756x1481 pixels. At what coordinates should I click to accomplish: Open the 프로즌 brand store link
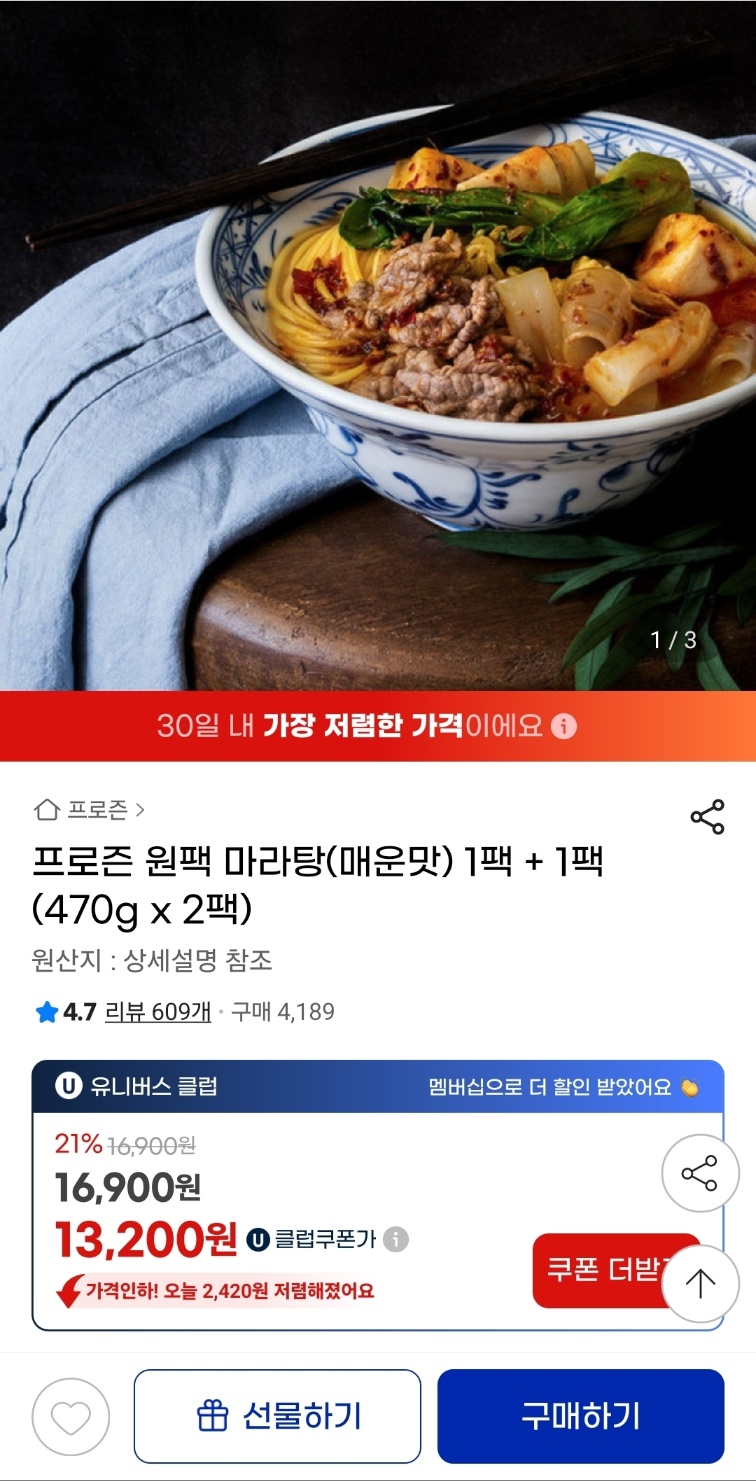click(90, 809)
